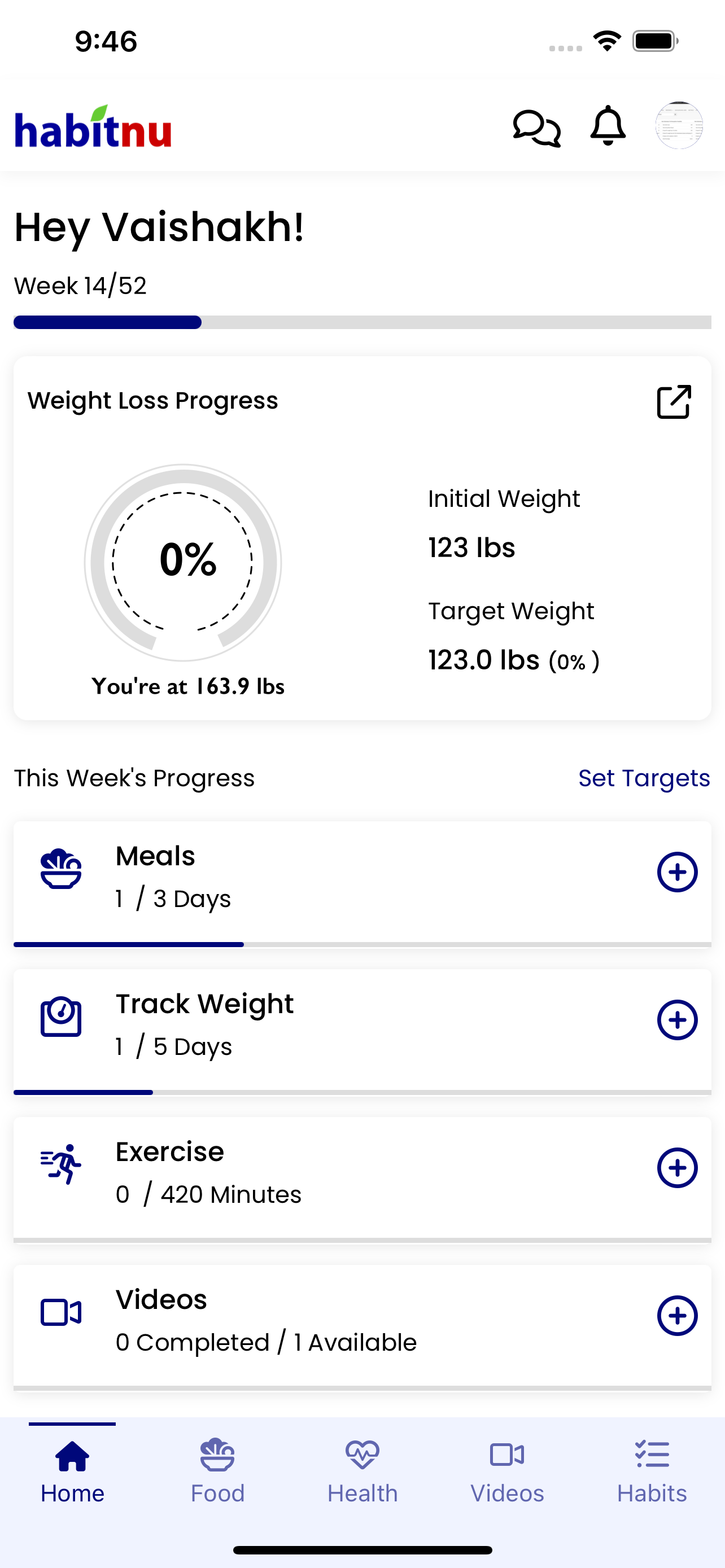Image resolution: width=725 pixels, height=1568 pixels.
Task: Add a meal entry with plus icon
Action: [x=677, y=871]
